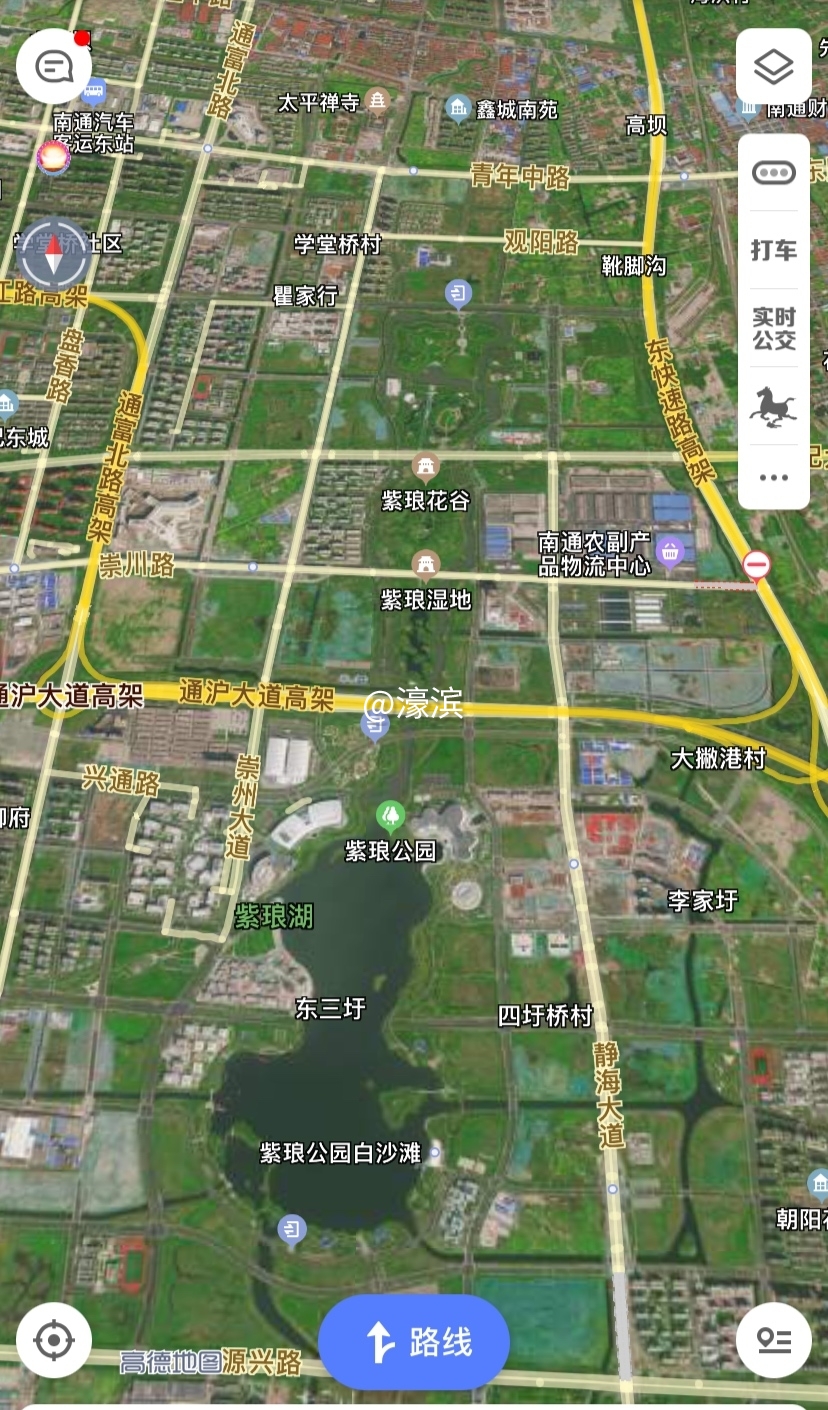
Task: Select the 鑫城南苑 residence marker
Action: [x=458, y=108]
